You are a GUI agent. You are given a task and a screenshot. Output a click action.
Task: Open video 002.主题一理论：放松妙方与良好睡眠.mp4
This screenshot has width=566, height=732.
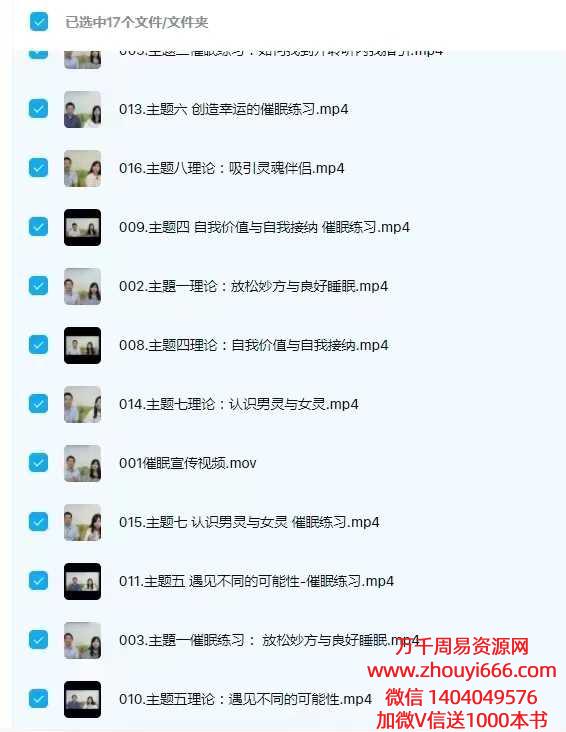coord(254,286)
